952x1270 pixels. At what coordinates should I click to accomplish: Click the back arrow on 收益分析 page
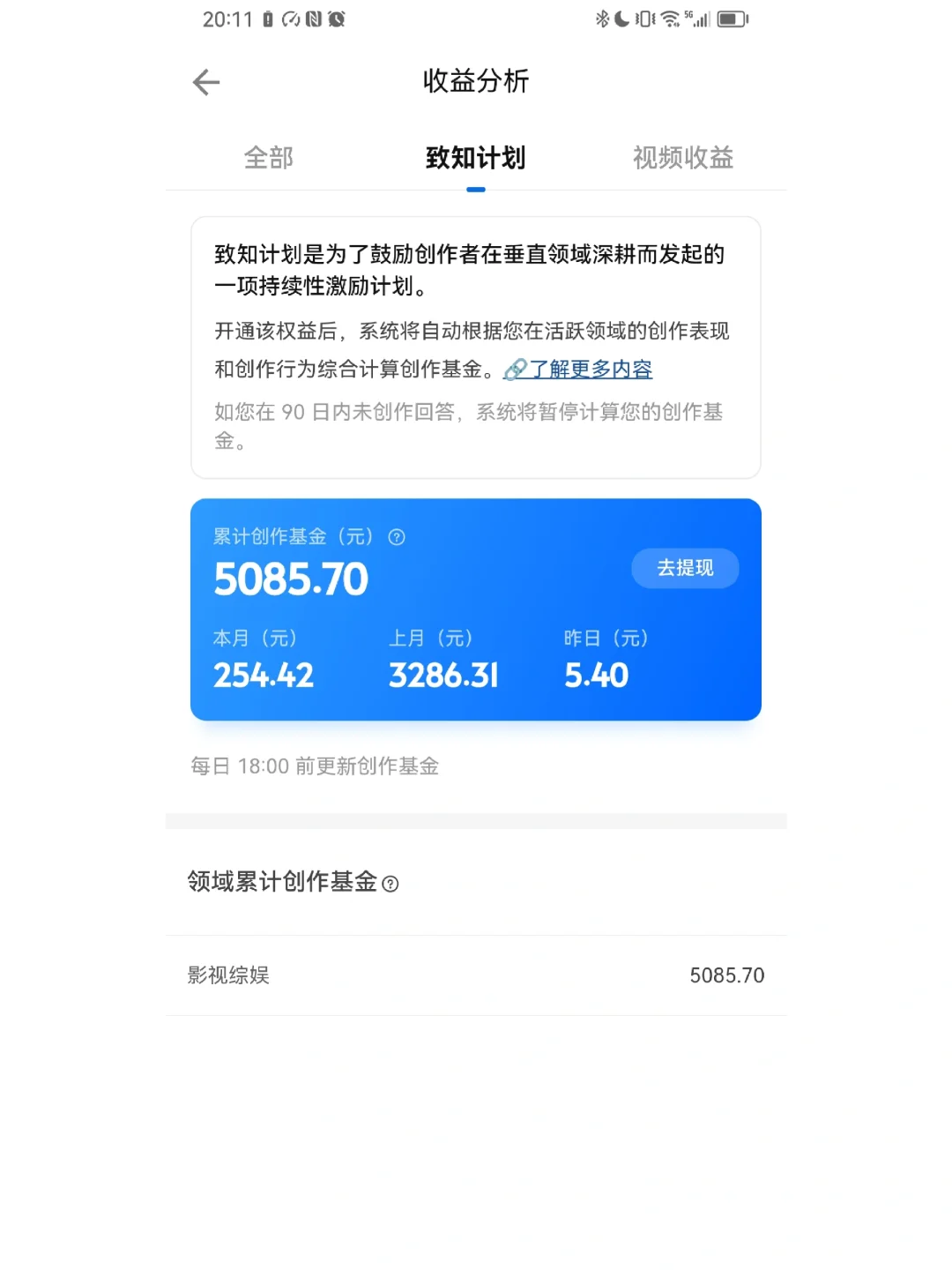click(205, 81)
